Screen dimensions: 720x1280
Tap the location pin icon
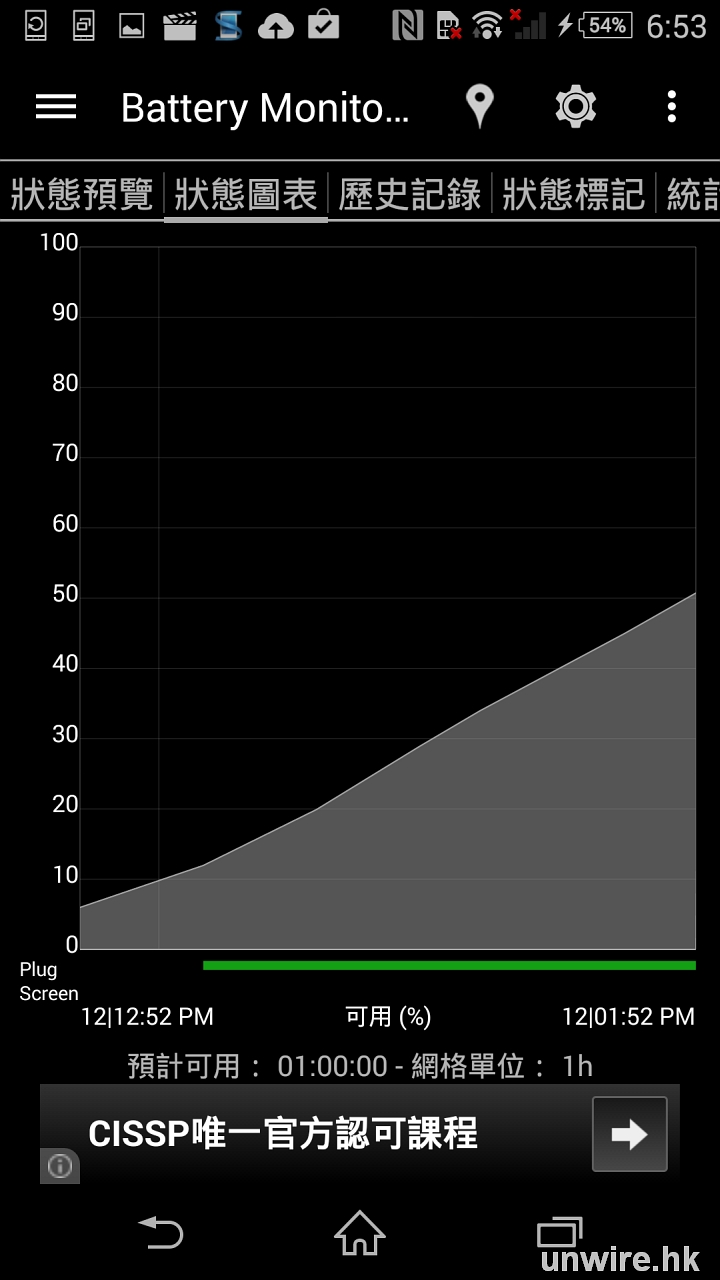(480, 107)
